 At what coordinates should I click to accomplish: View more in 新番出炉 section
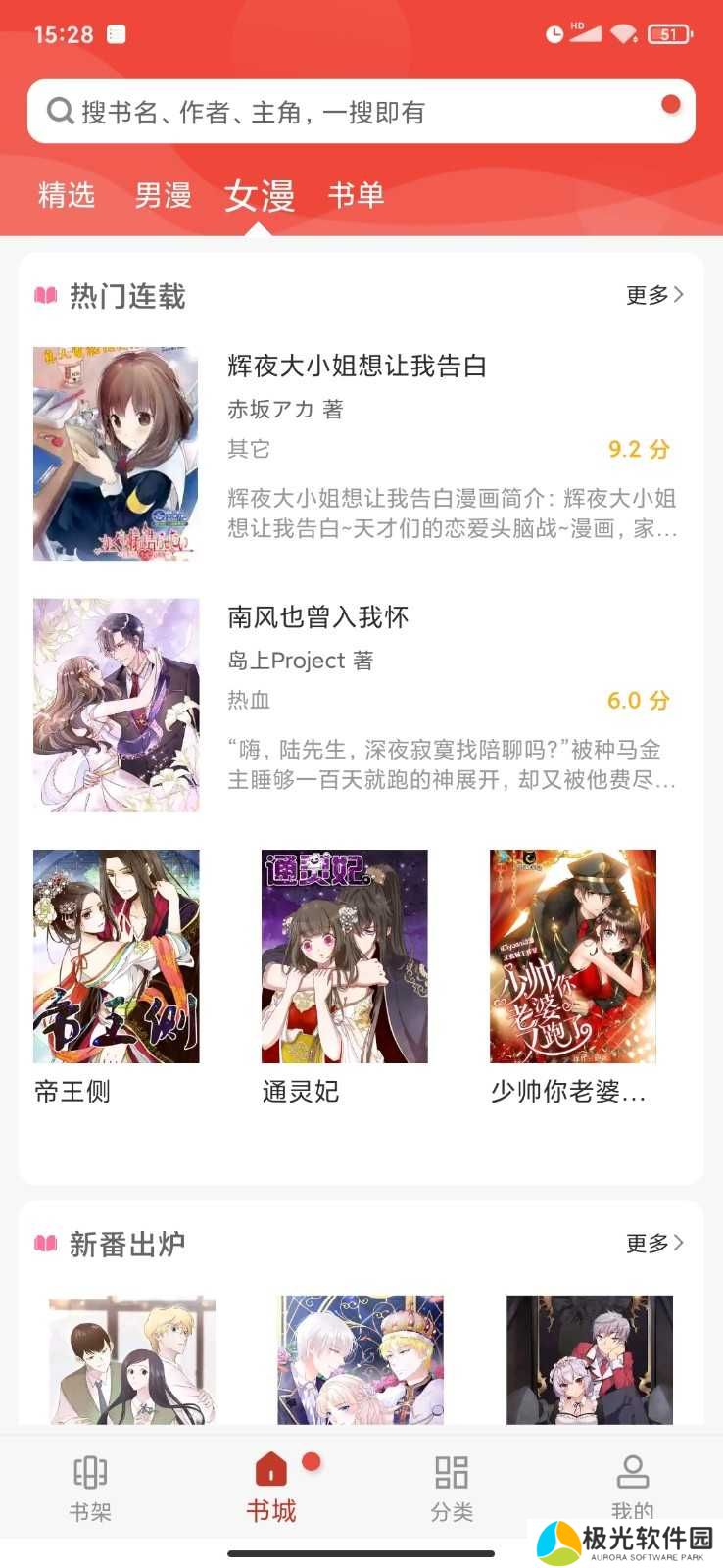654,1243
